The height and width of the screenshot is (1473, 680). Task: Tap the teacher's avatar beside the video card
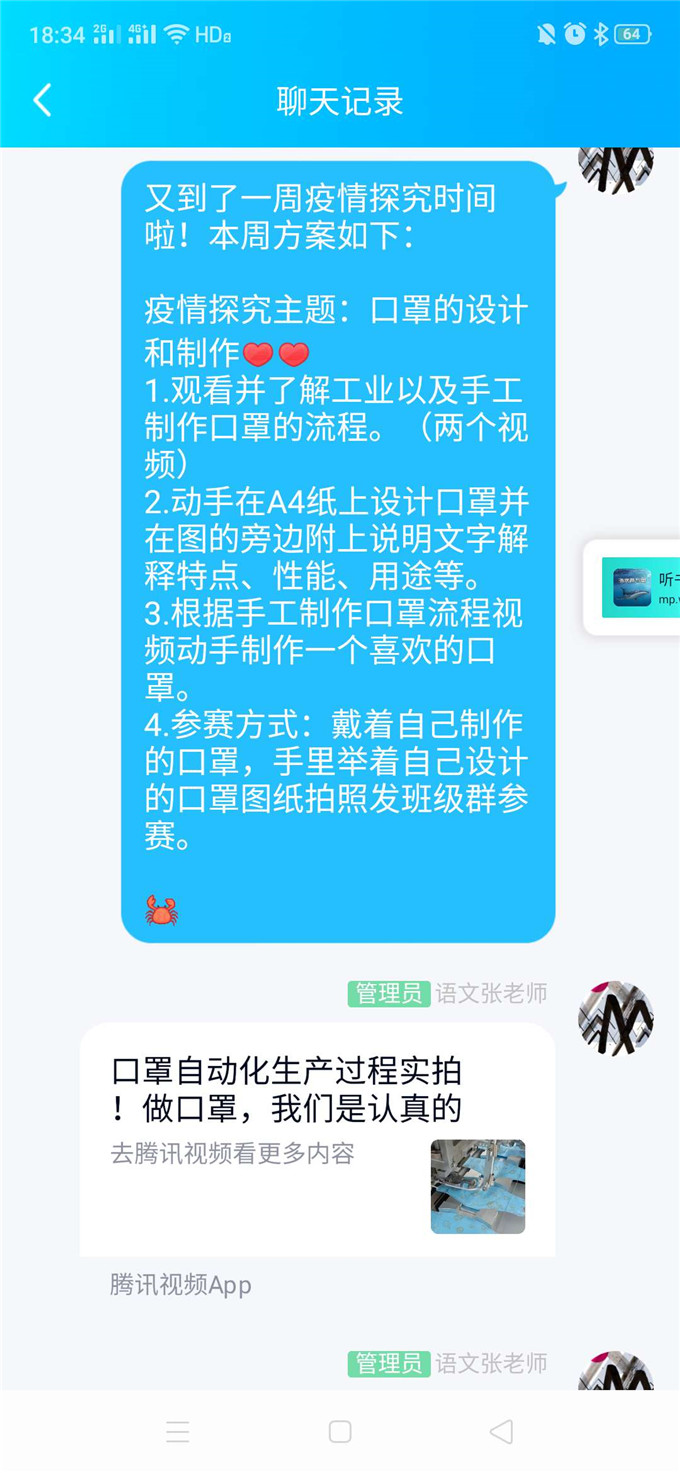coord(615,1018)
